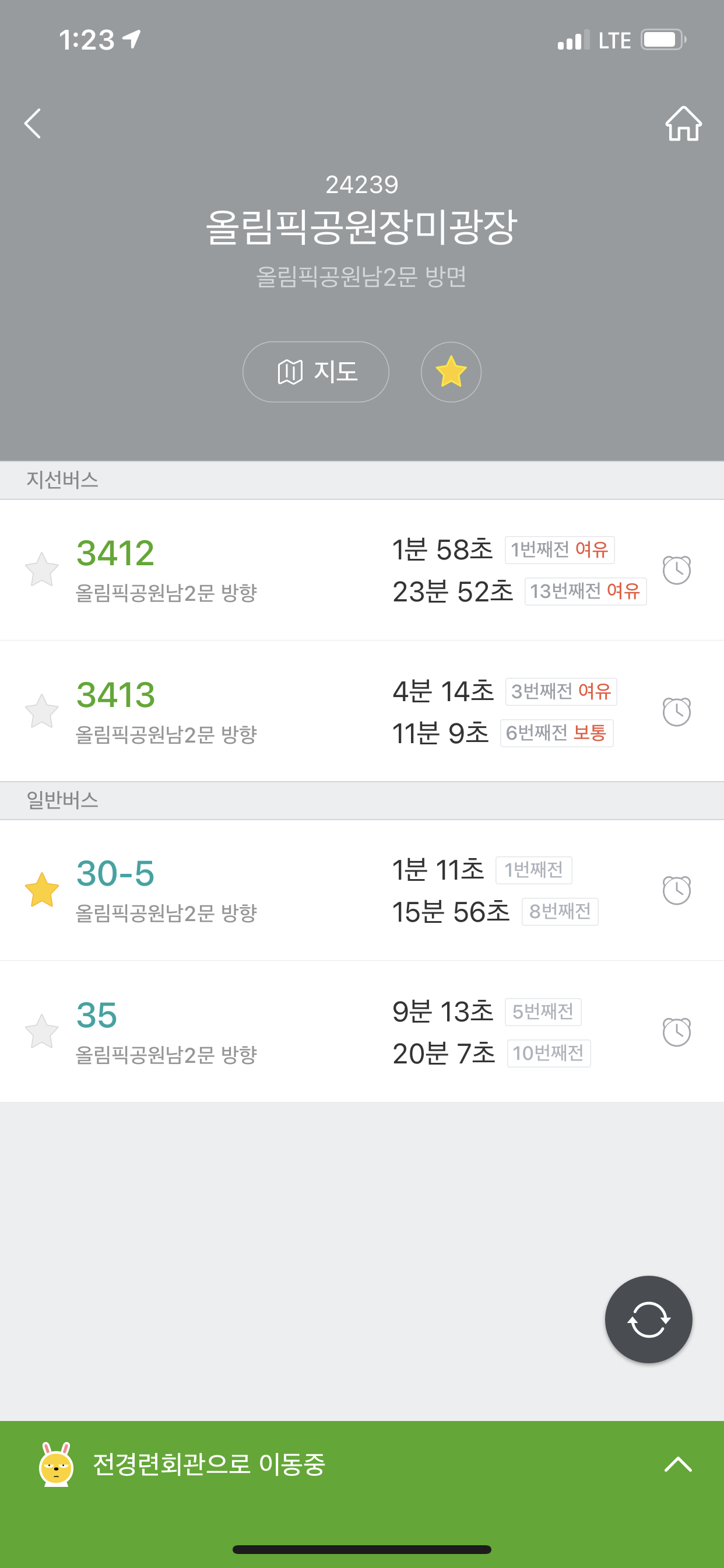Favorite bus 35 with its star
Image resolution: width=724 pixels, height=1568 pixels.
click(x=42, y=1031)
